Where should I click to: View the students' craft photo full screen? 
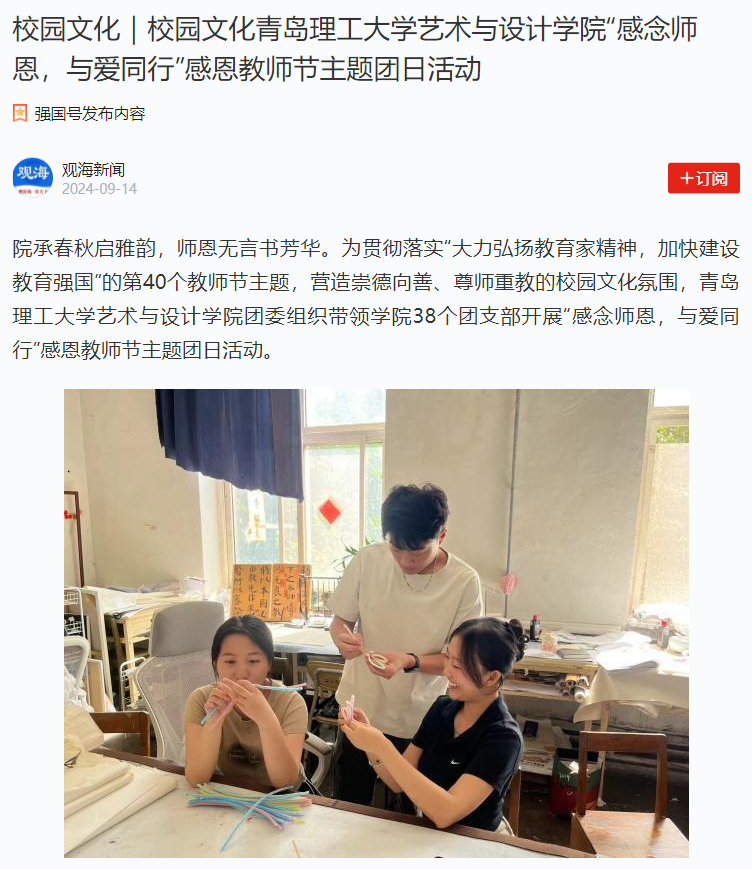[376, 622]
